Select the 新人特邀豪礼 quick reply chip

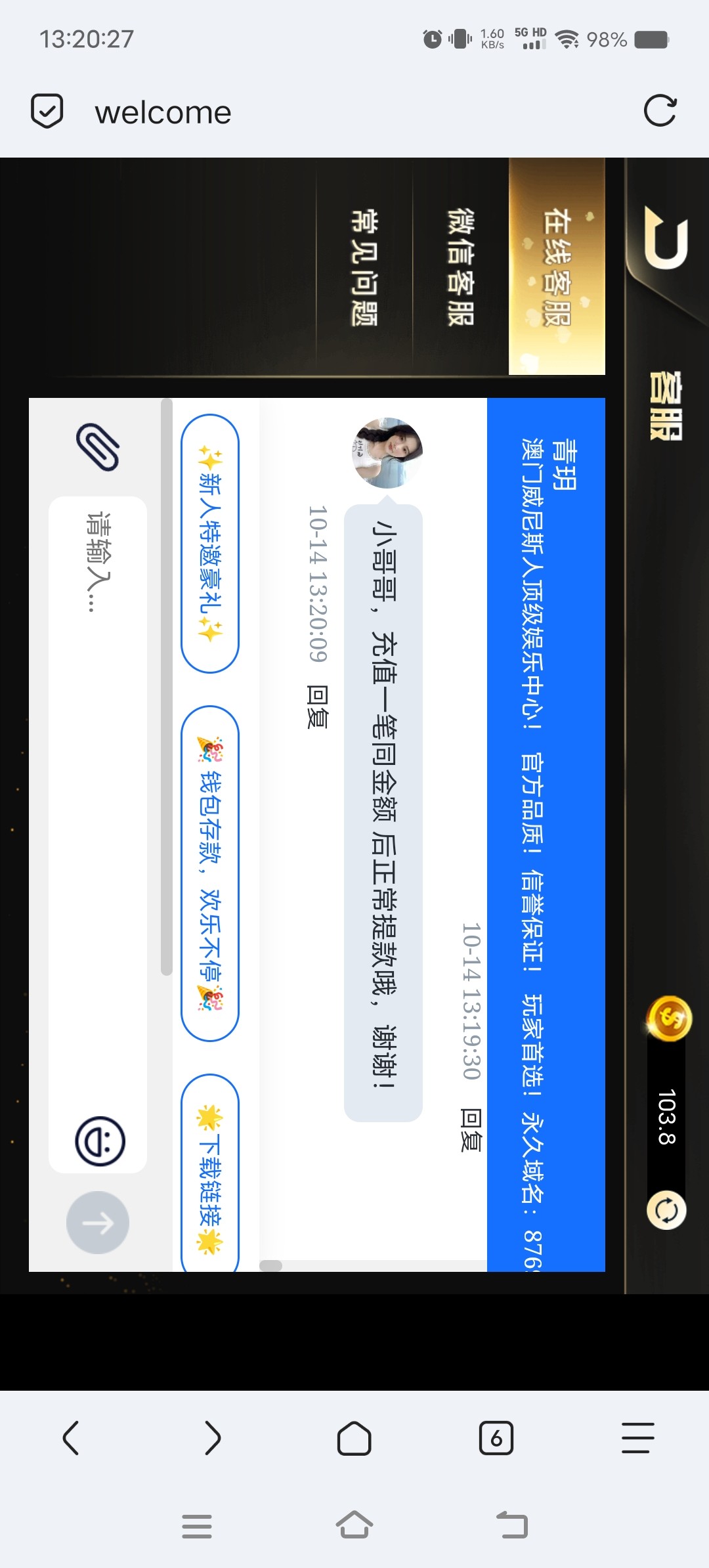point(210,544)
